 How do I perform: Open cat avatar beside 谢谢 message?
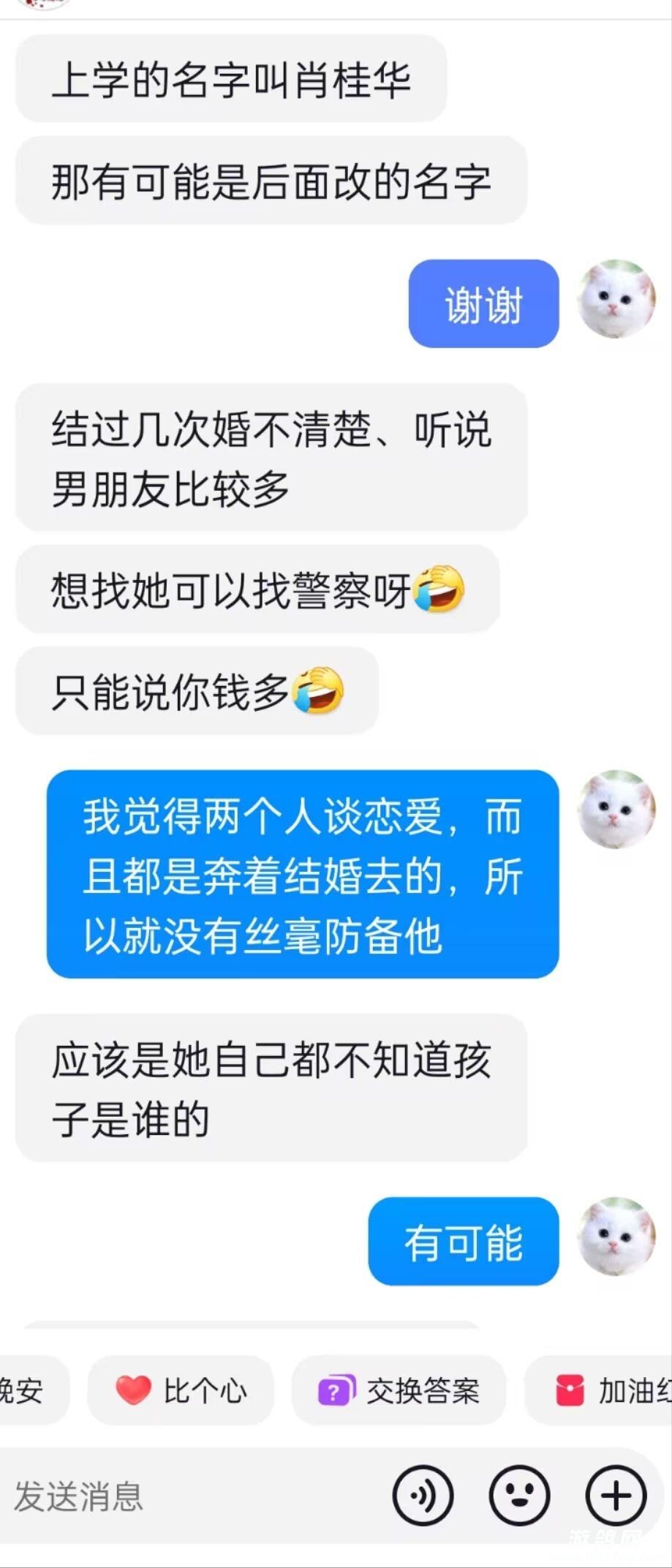tap(616, 299)
